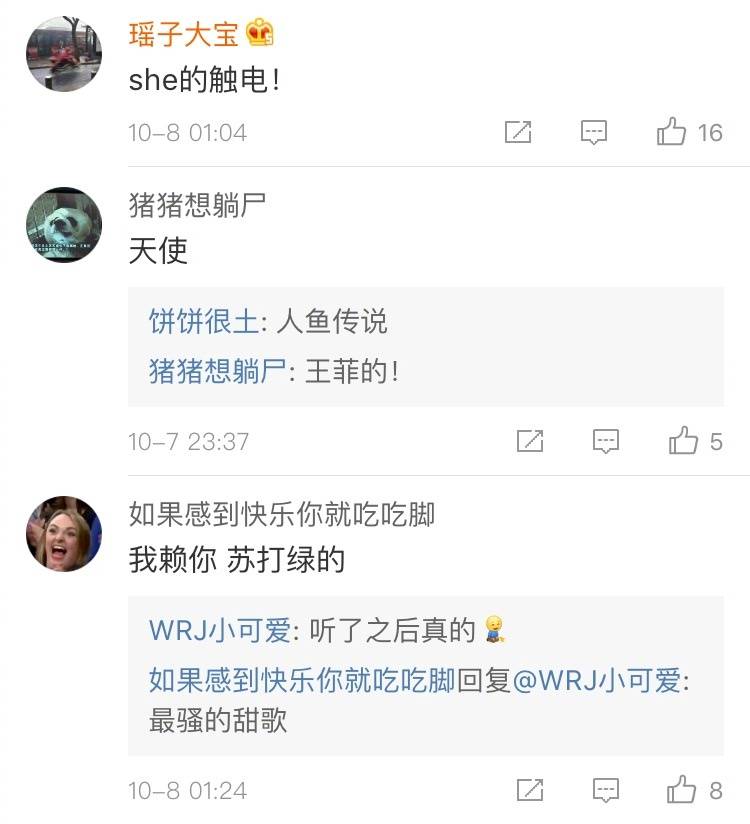The width and height of the screenshot is (750, 824).
Task: Click 猪猪想躺尸's avatar thumbnail
Action: click(64, 222)
